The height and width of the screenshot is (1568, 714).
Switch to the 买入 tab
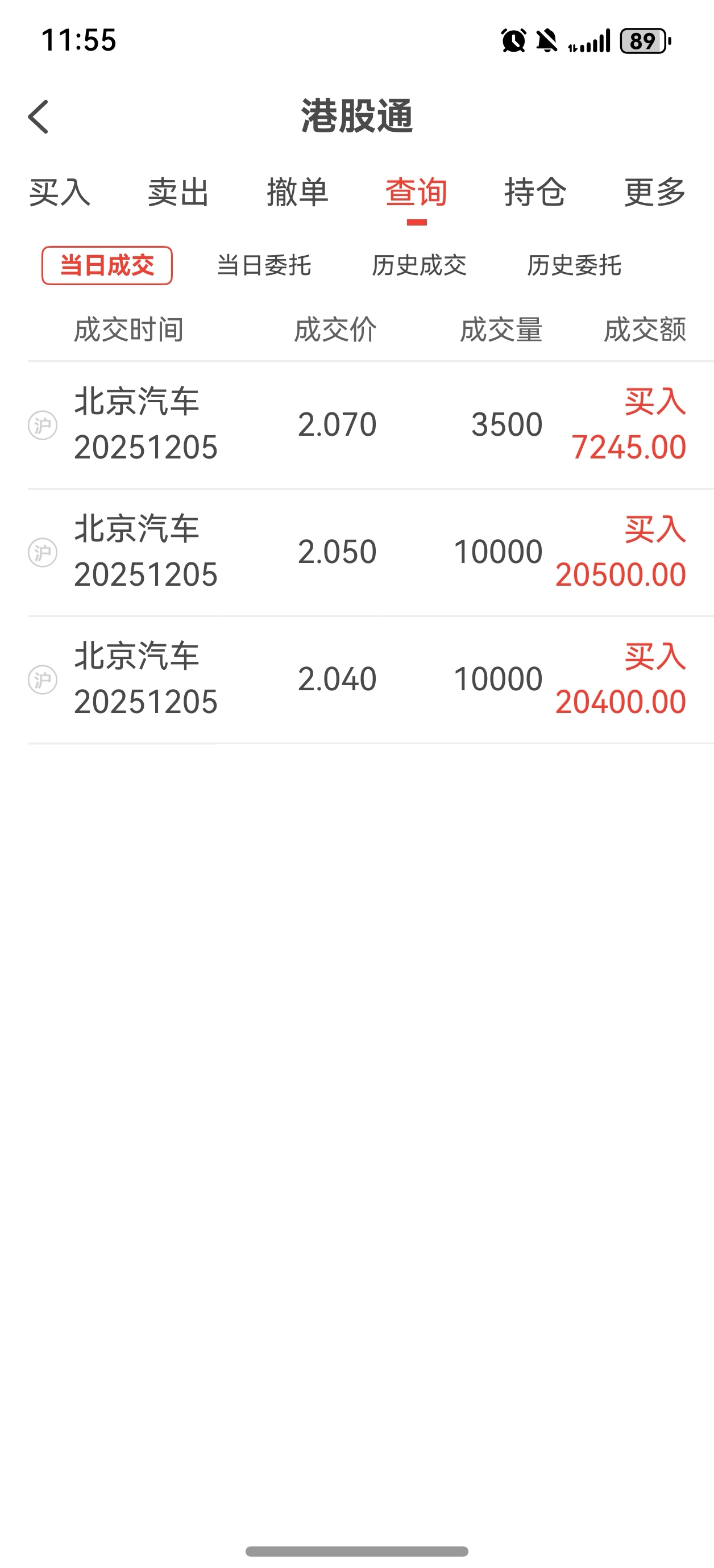click(60, 193)
